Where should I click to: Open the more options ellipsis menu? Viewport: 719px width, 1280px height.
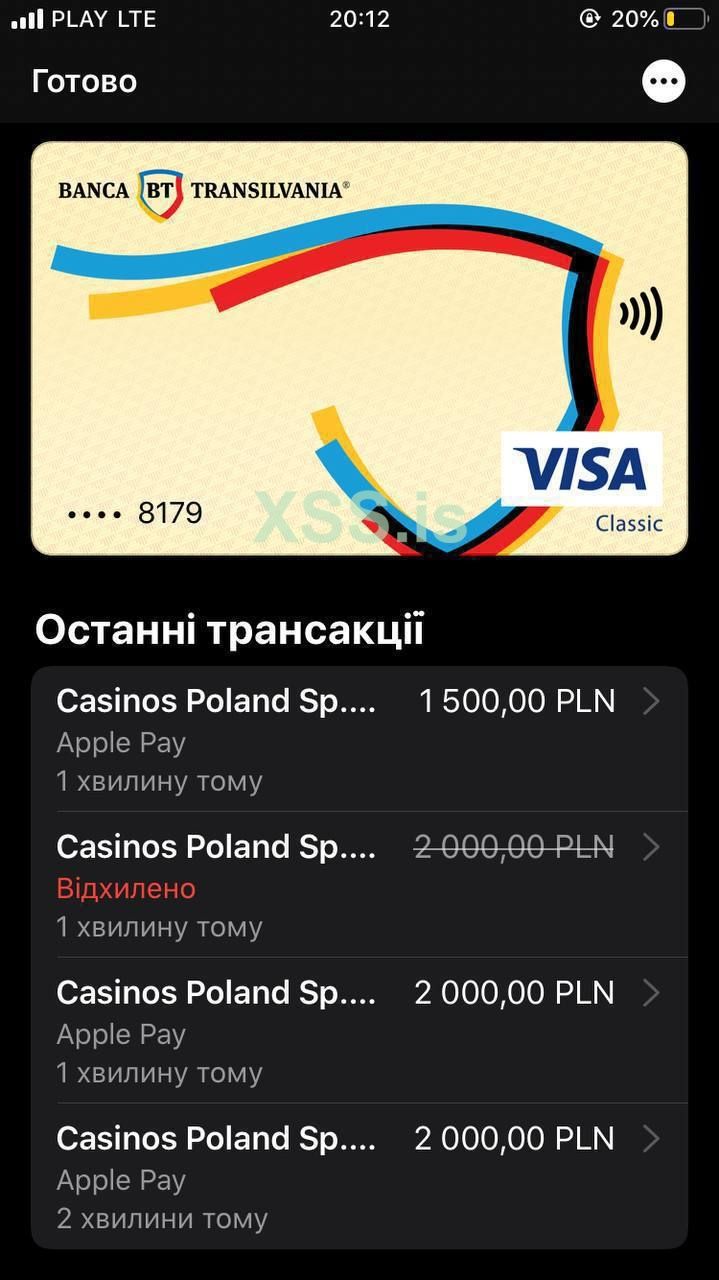(663, 81)
